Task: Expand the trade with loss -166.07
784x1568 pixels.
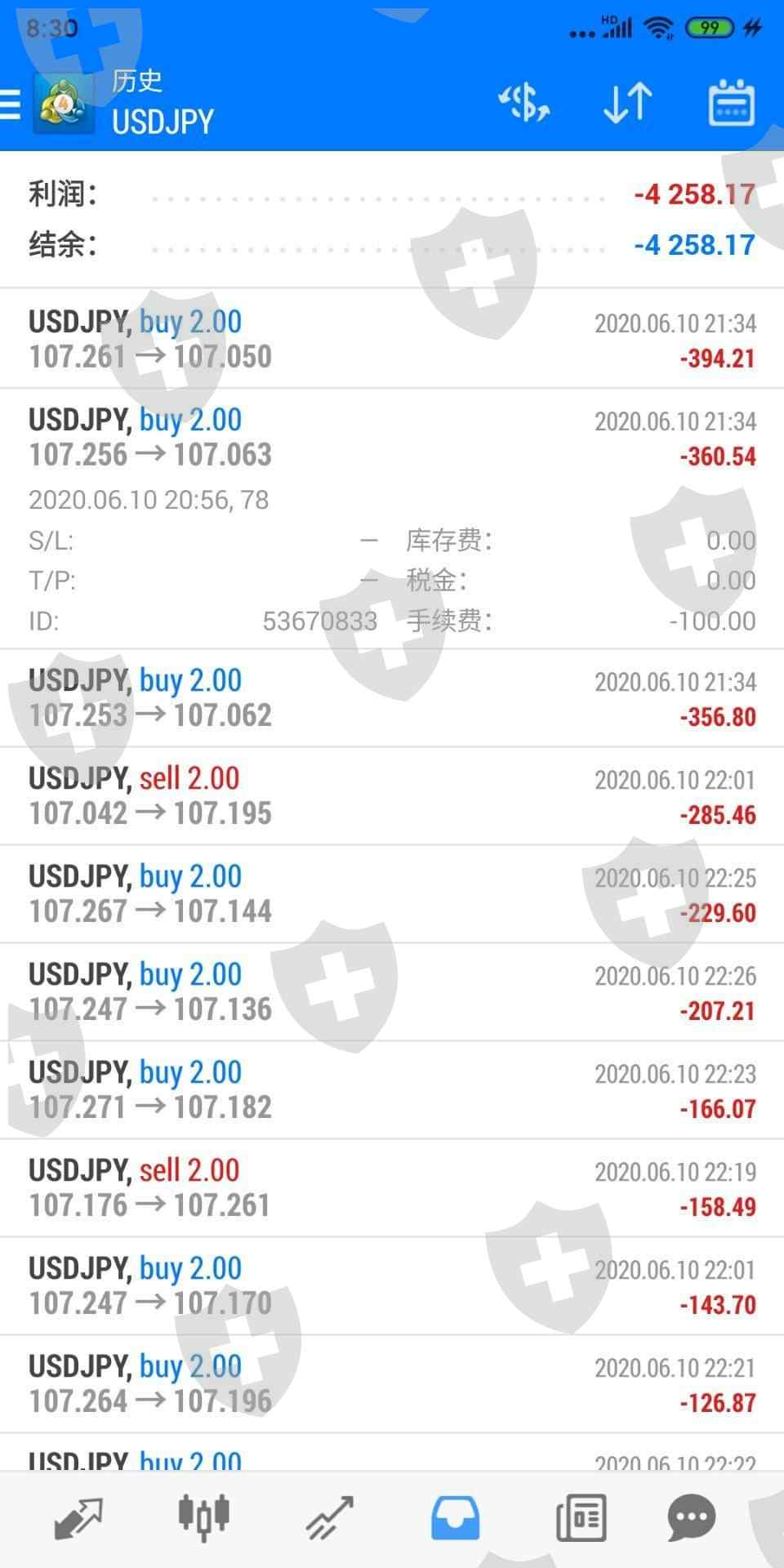Action: [x=392, y=1090]
